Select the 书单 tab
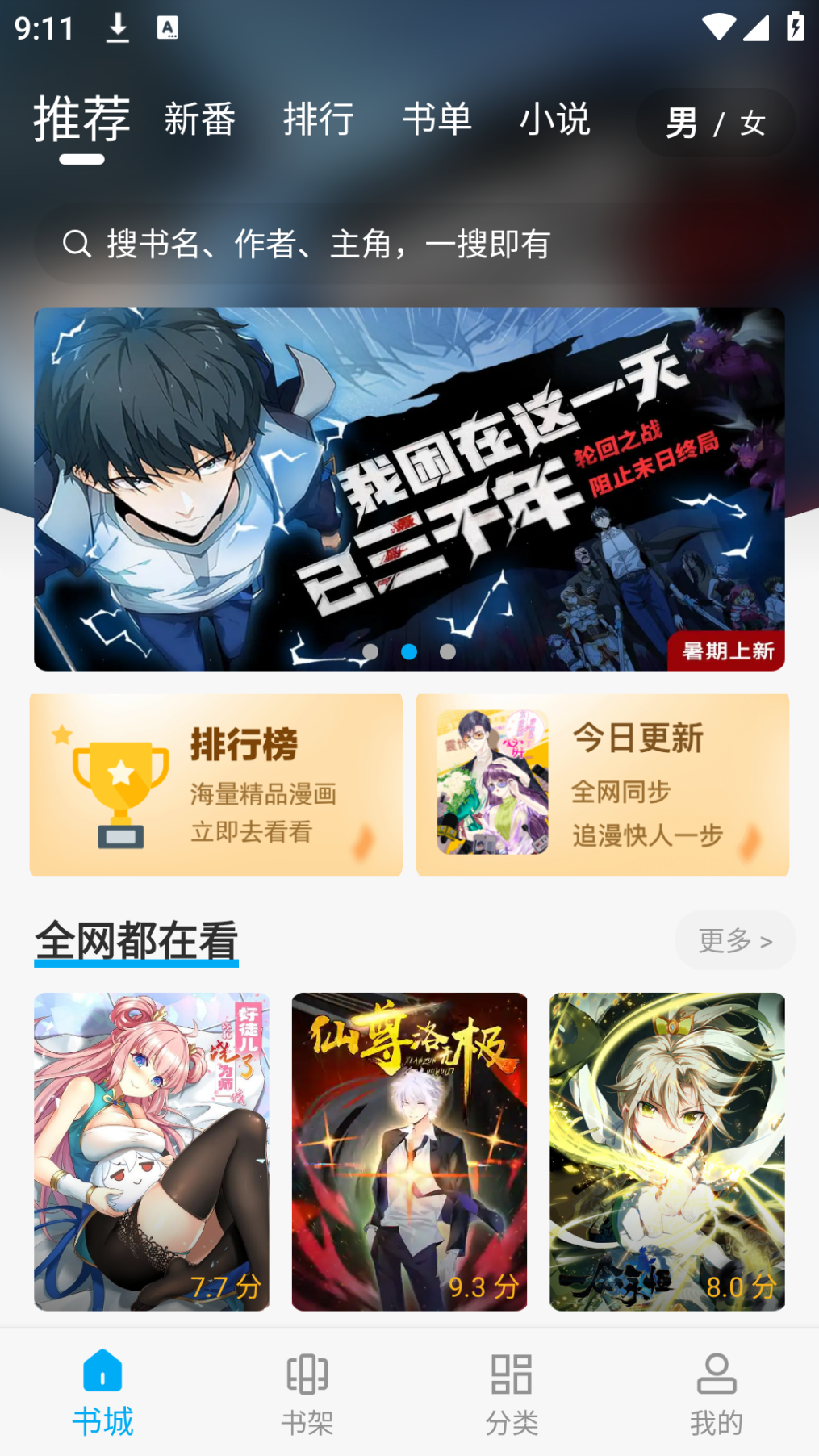Image resolution: width=819 pixels, height=1456 pixels. click(437, 119)
